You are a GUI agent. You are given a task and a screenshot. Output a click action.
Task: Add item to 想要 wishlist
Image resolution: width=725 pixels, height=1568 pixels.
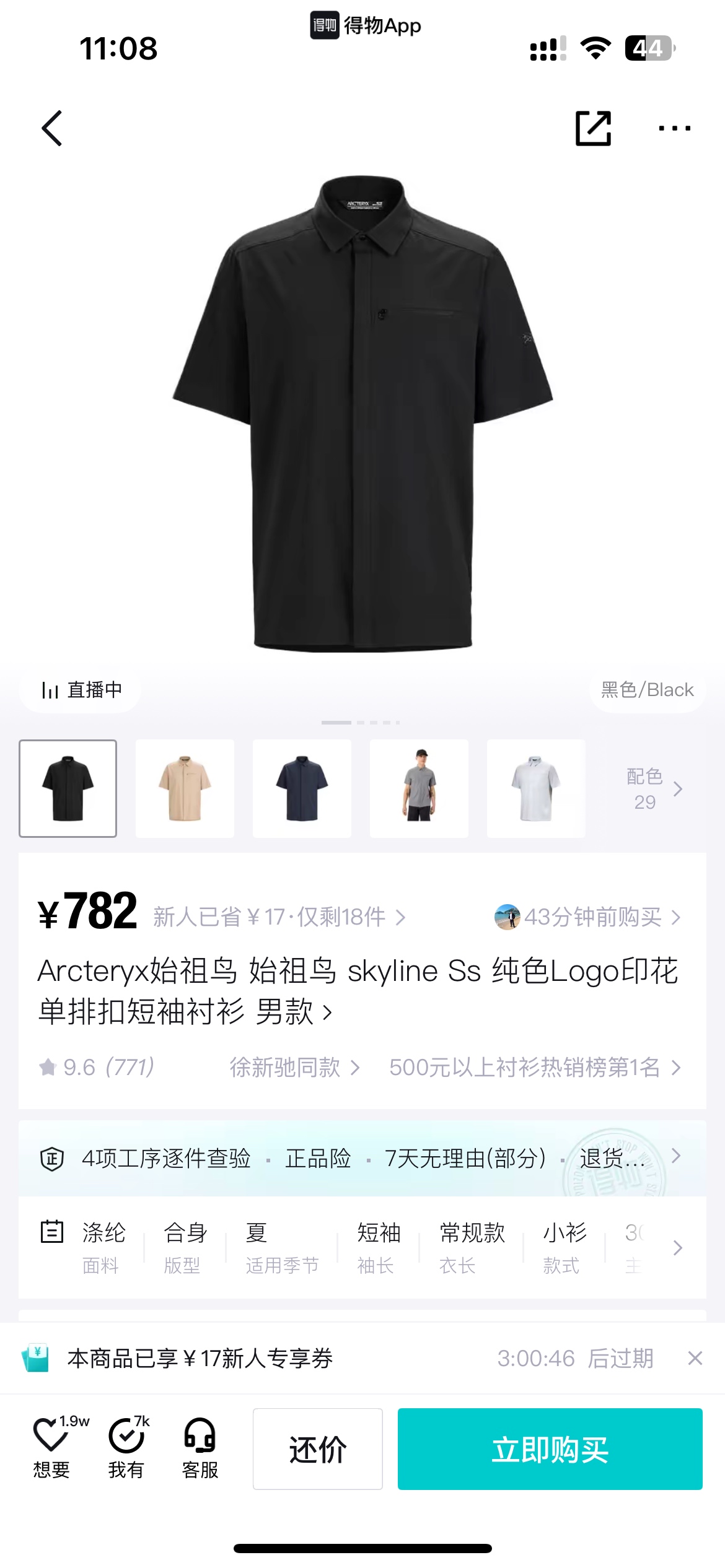pyautogui.click(x=52, y=1448)
